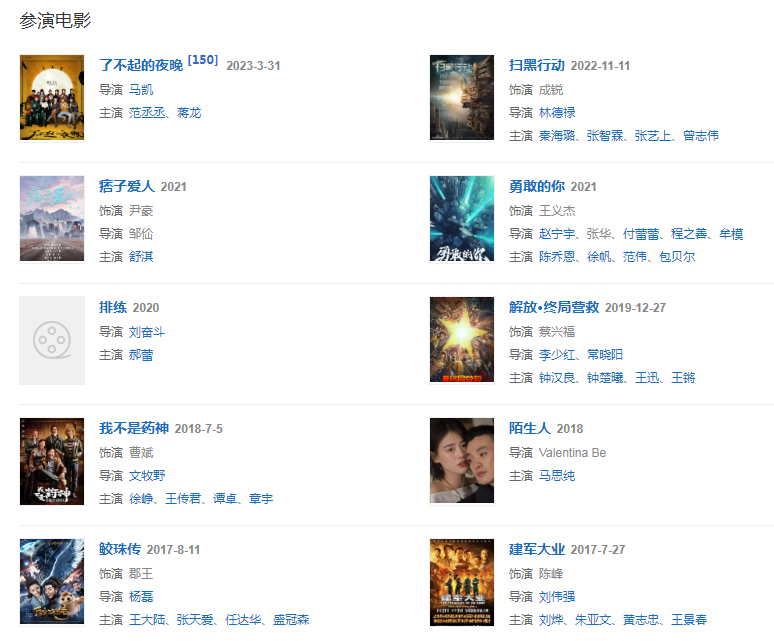The height and width of the screenshot is (641, 774).
Task: Open the 痞子爱人 poster thumbnail
Action: (x=52, y=218)
